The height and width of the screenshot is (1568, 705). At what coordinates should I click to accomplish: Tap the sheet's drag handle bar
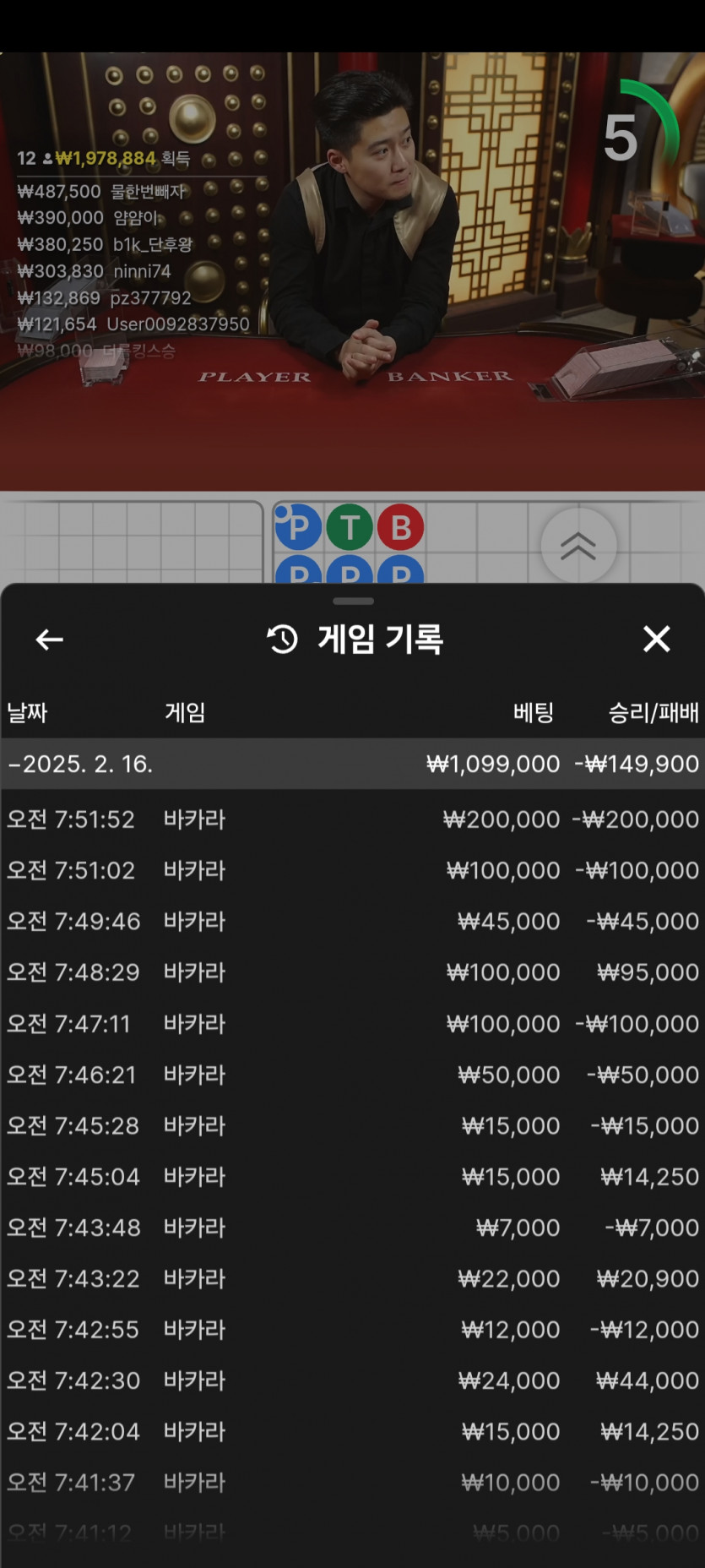pyautogui.click(x=353, y=602)
